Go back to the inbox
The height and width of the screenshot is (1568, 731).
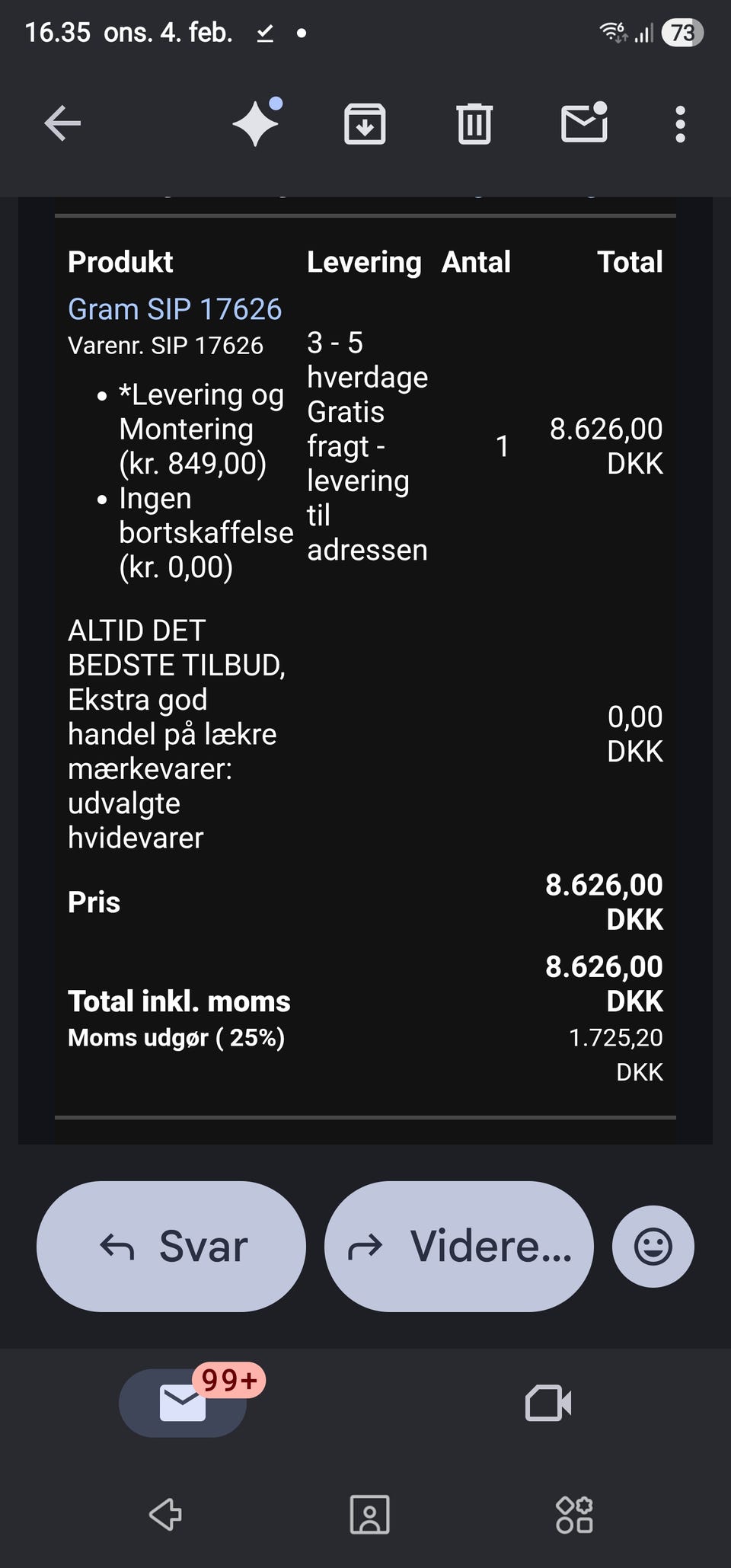coord(62,123)
